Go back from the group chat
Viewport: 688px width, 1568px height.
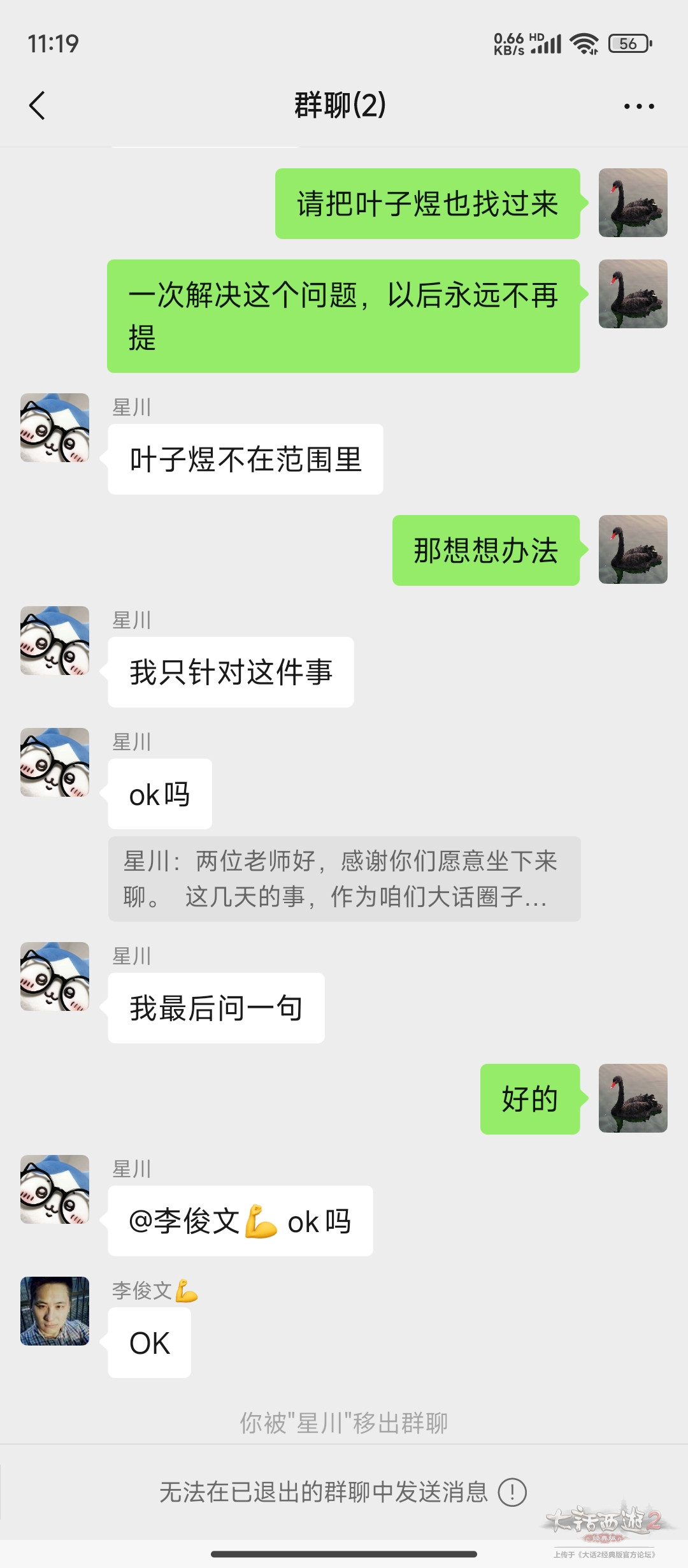click(x=38, y=106)
